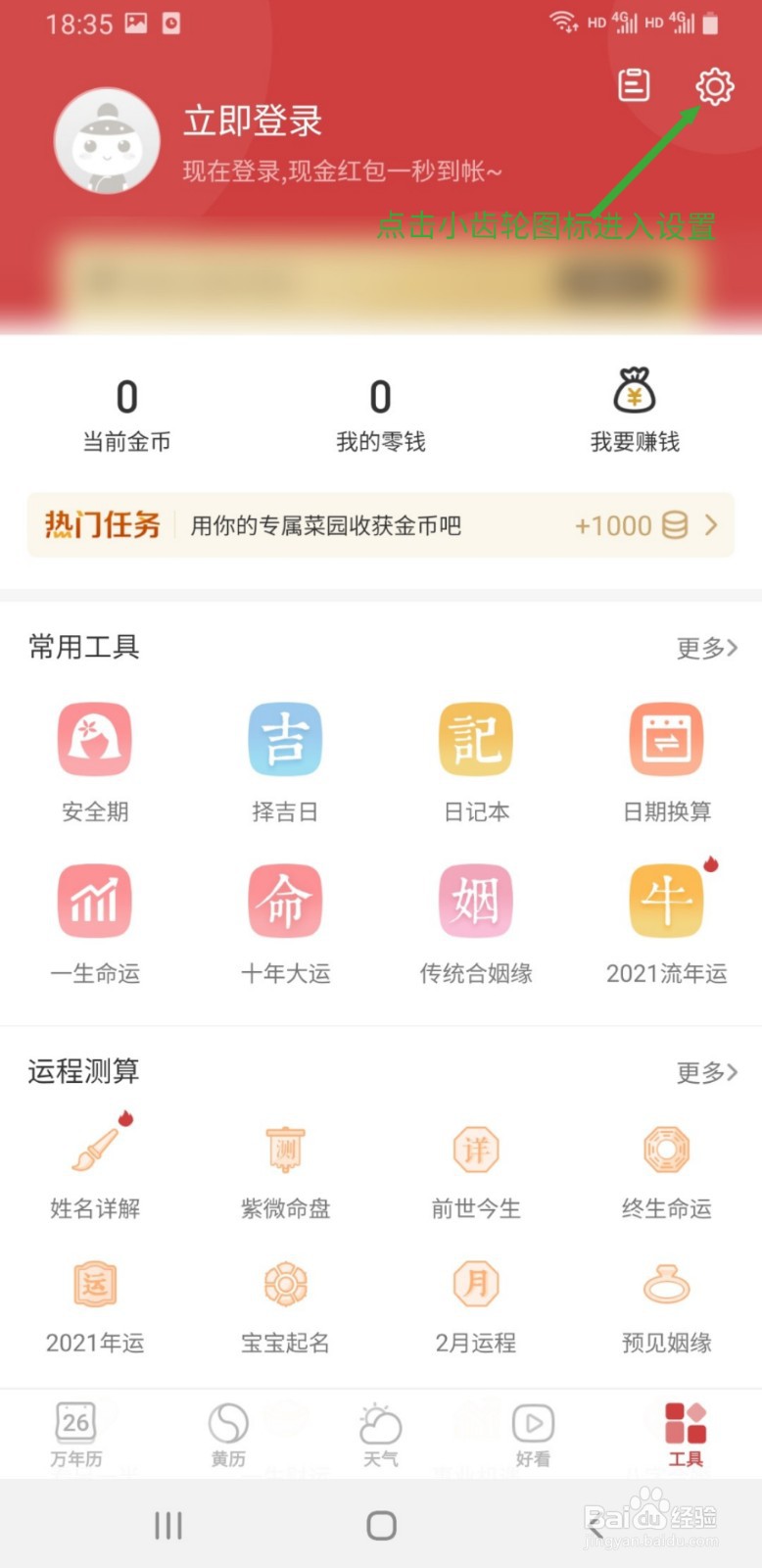
Task: Switch to the 好看 tab
Action: click(533, 1434)
